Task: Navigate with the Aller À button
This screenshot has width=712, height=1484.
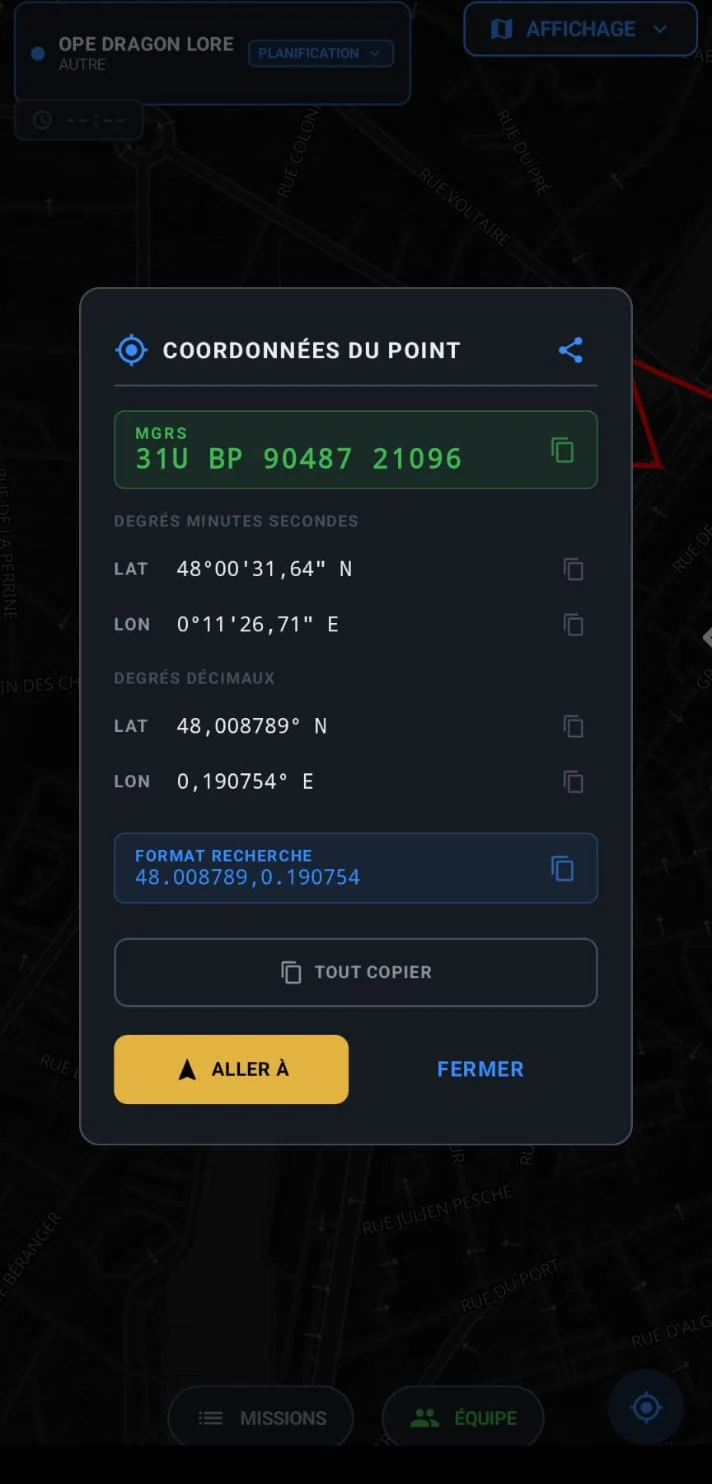Action: 231,1069
